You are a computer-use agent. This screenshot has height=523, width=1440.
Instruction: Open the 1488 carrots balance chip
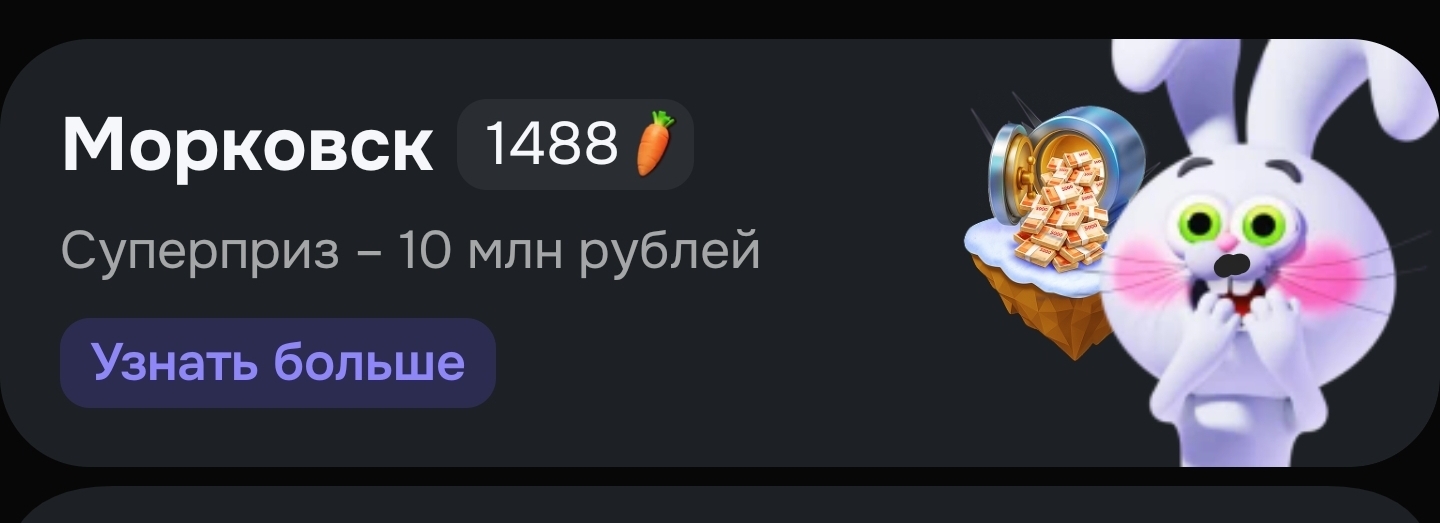point(574,145)
